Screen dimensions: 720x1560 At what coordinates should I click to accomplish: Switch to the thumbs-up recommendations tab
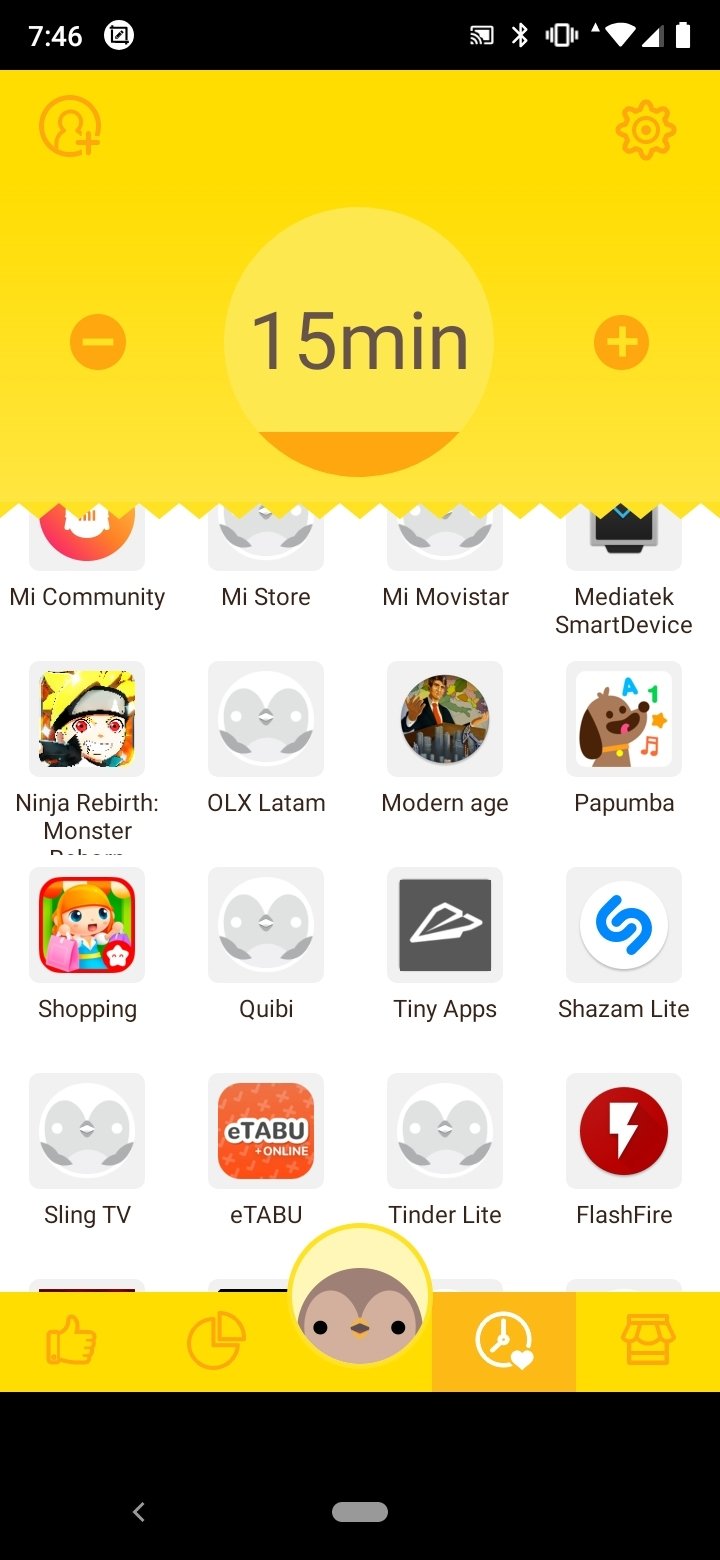click(72, 1341)
